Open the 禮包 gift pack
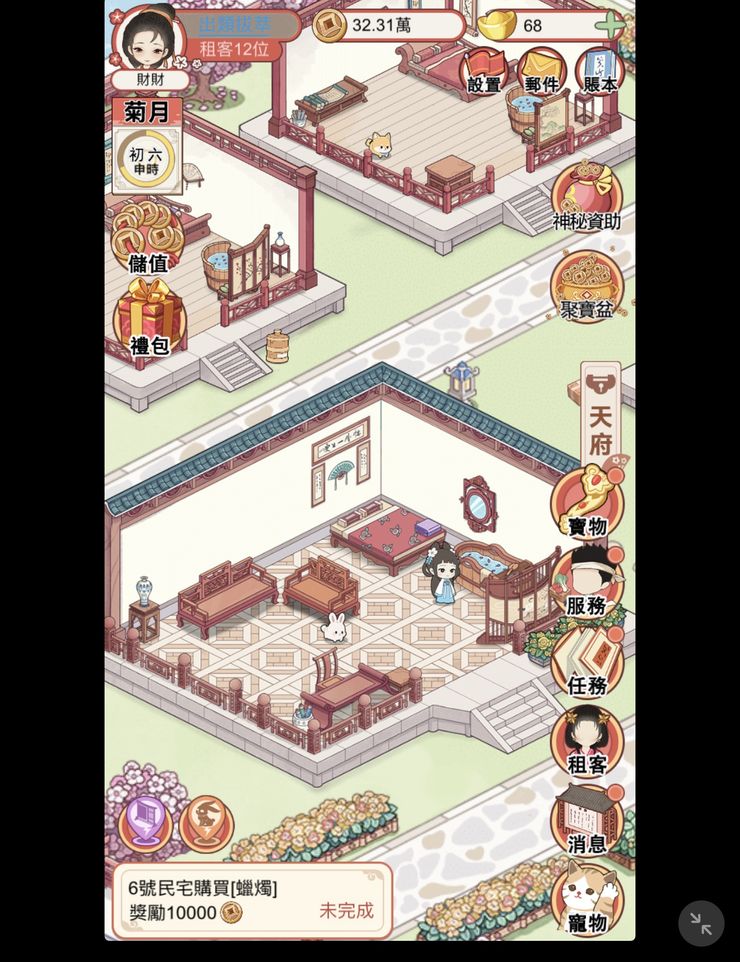 (148, 320)
